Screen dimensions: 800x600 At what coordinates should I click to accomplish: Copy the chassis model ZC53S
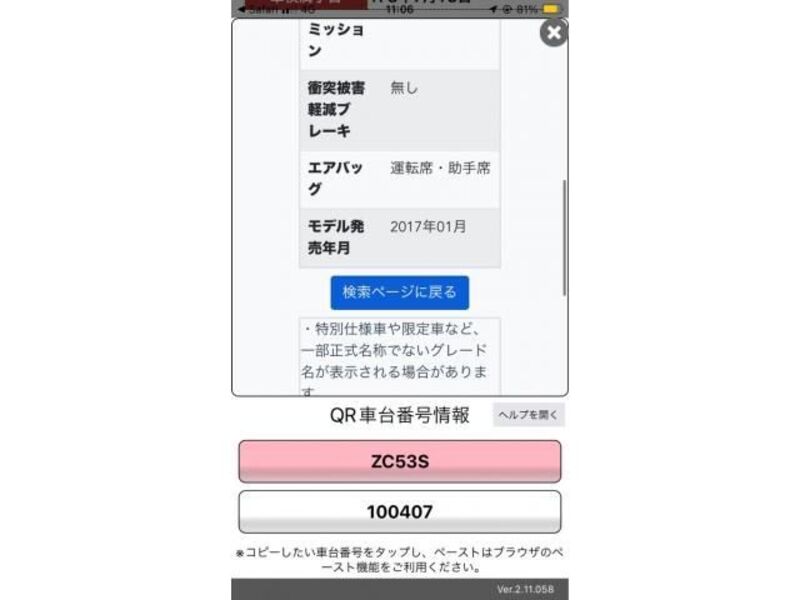(399, 462)
